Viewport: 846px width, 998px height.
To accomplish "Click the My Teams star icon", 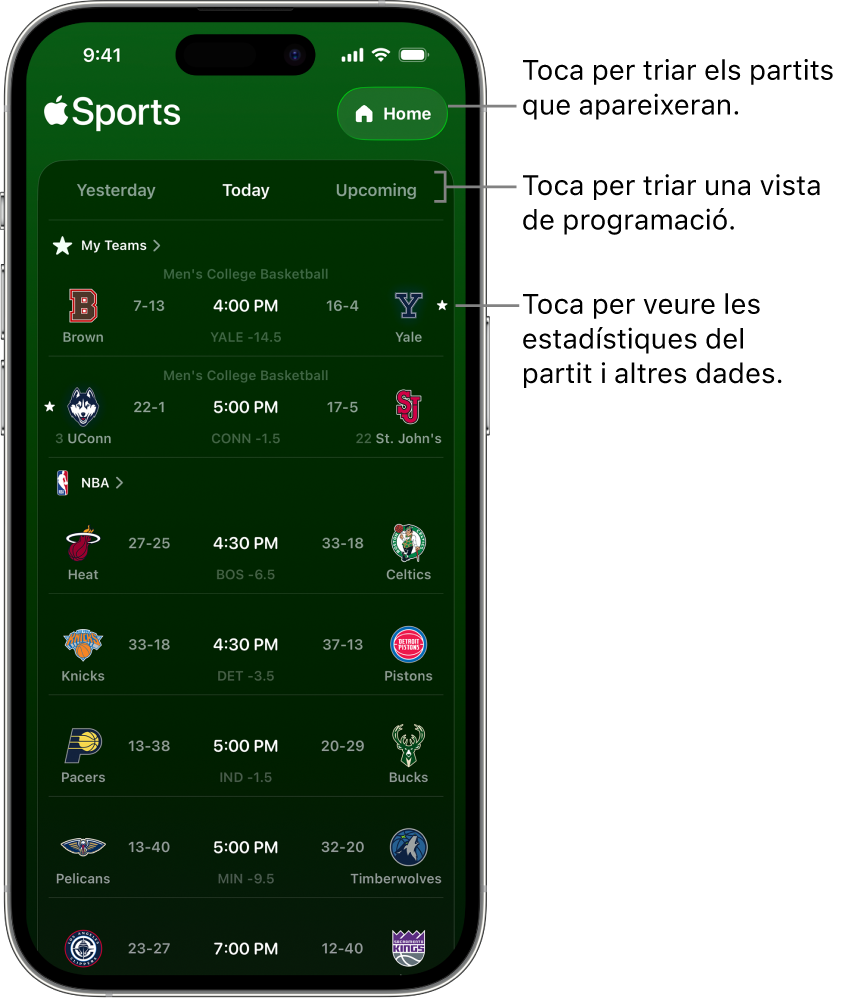I will coord(63,245).
